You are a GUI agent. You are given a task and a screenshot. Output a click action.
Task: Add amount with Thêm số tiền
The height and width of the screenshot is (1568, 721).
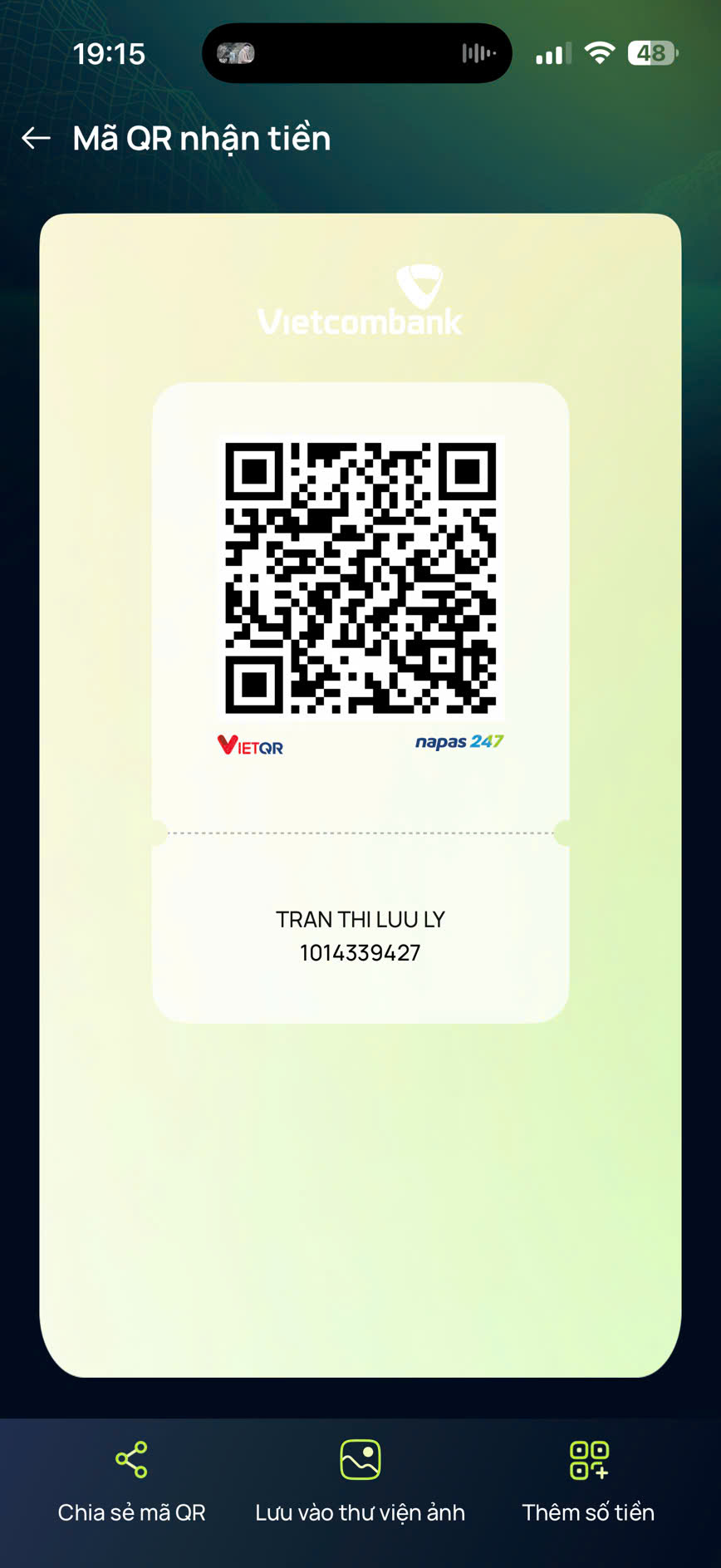pos(589,1481)
